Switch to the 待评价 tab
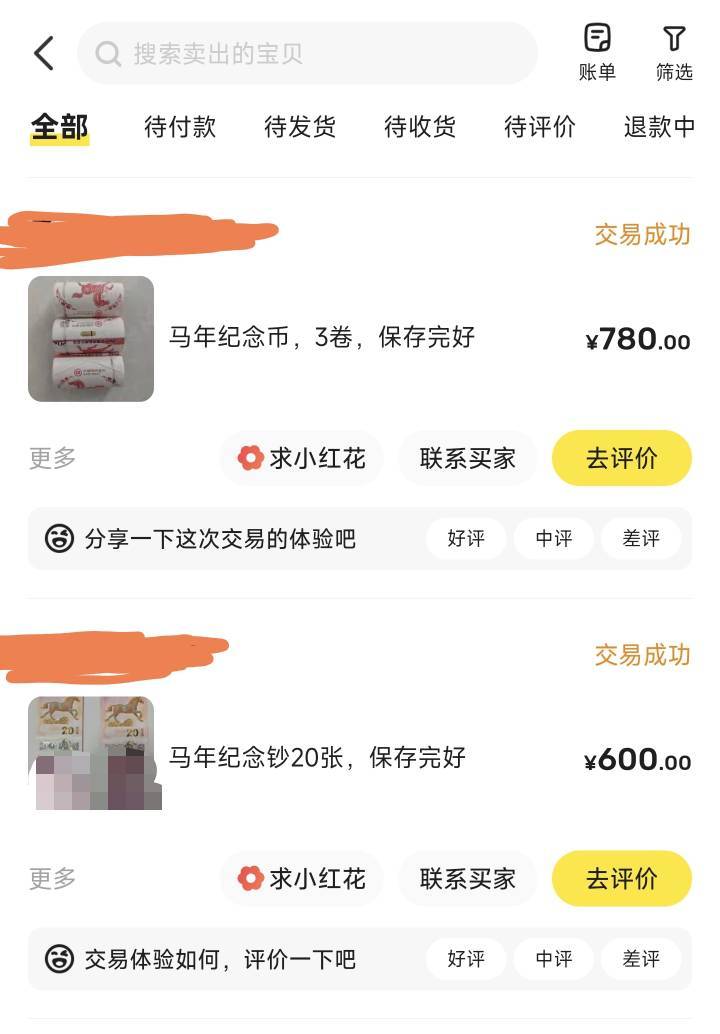720x1034 pixels. [x=540, y=127]
